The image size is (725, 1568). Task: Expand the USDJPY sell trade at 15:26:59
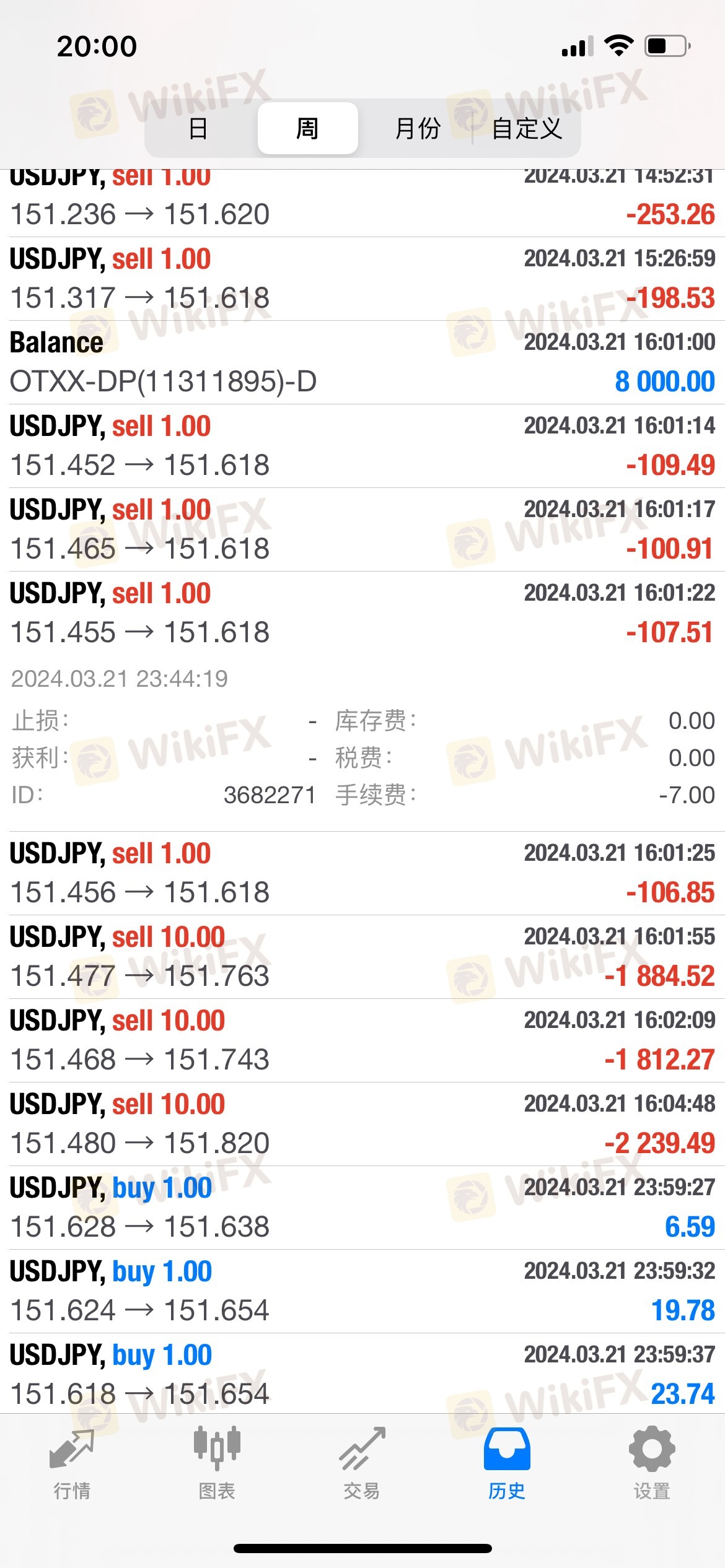click(x=362, y=279)
